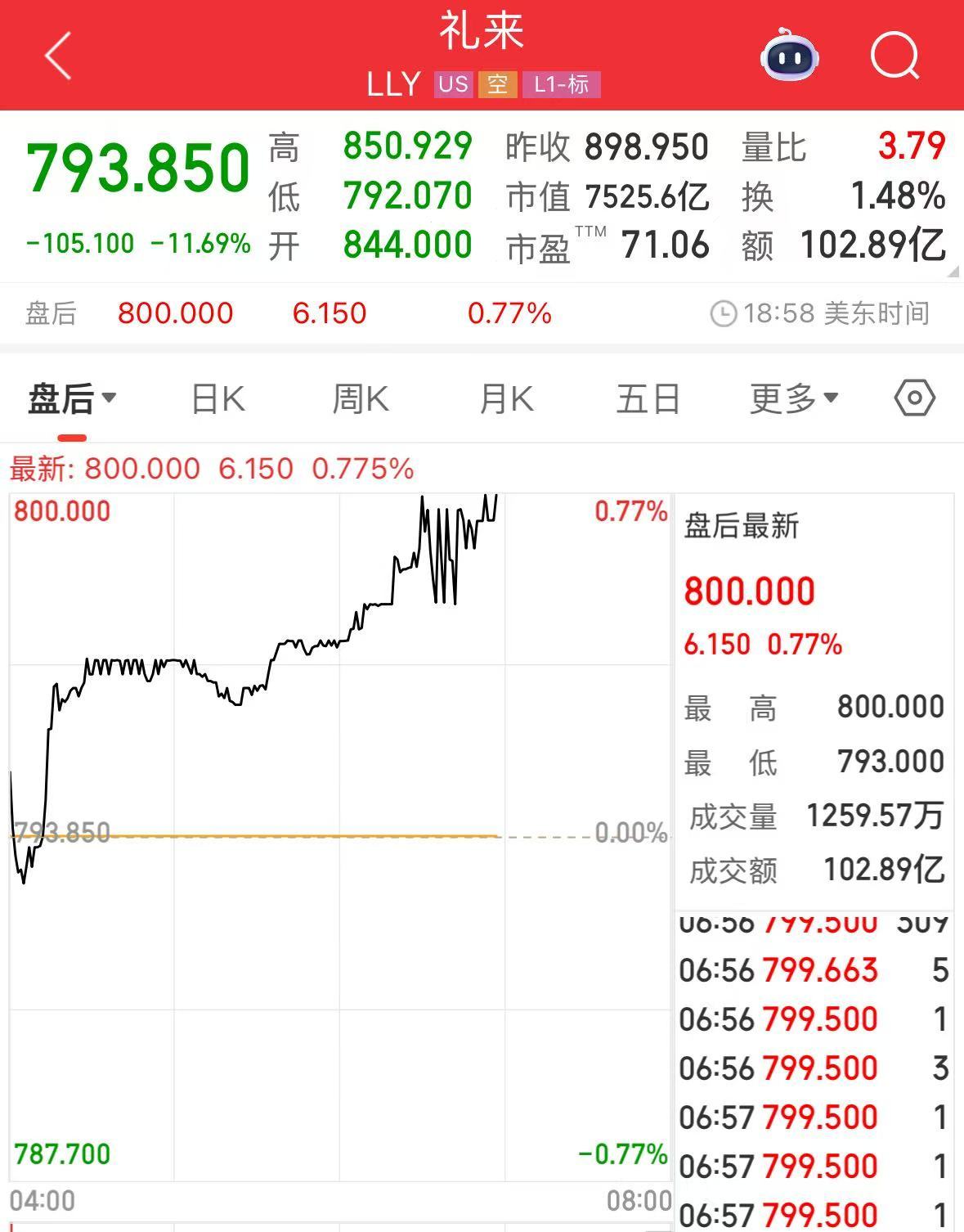Switch to the 五日 five-day tab

(x=648, y=398)
